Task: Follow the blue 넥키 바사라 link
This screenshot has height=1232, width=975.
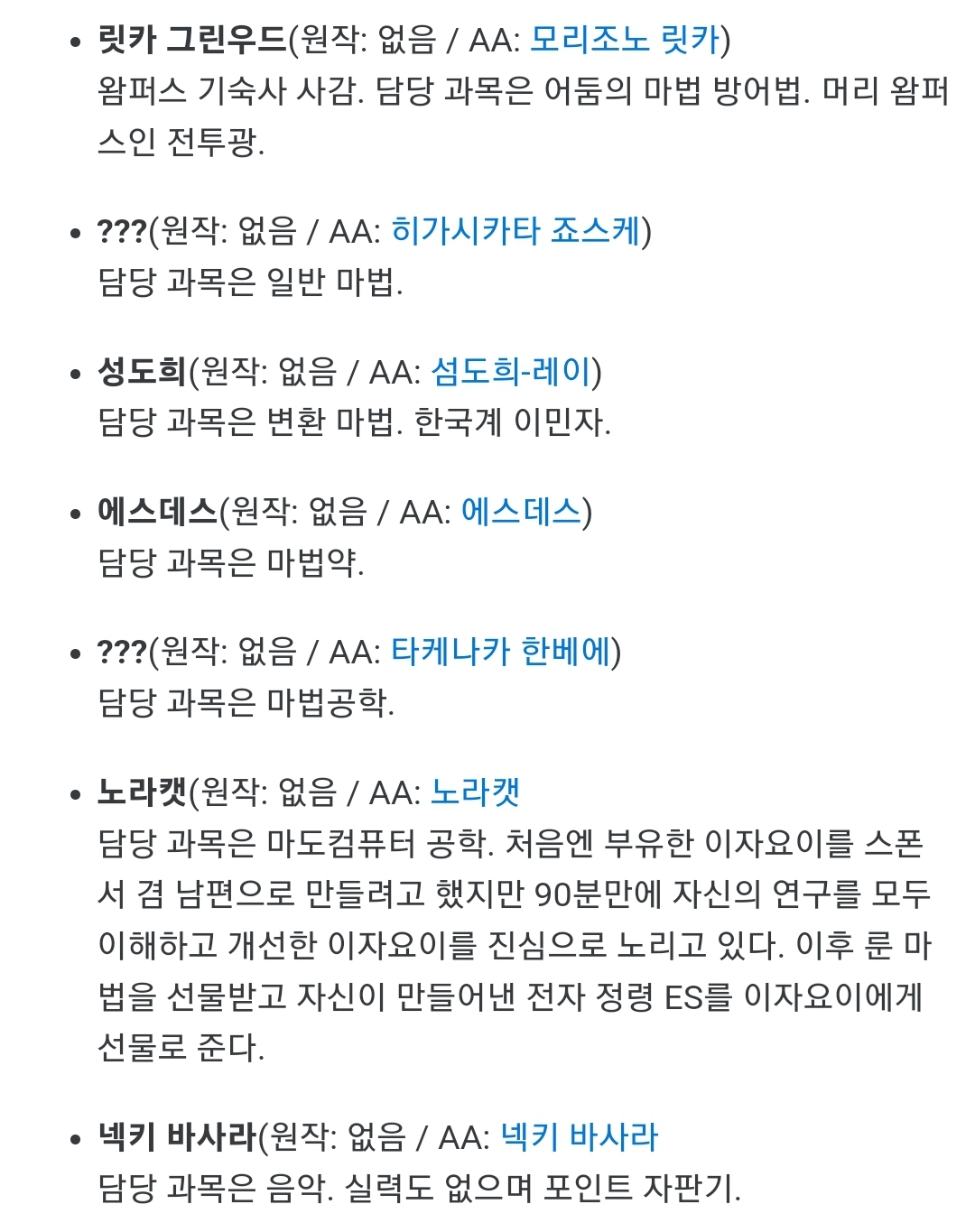Action: pyautogui.click(x=579, y=1136)
